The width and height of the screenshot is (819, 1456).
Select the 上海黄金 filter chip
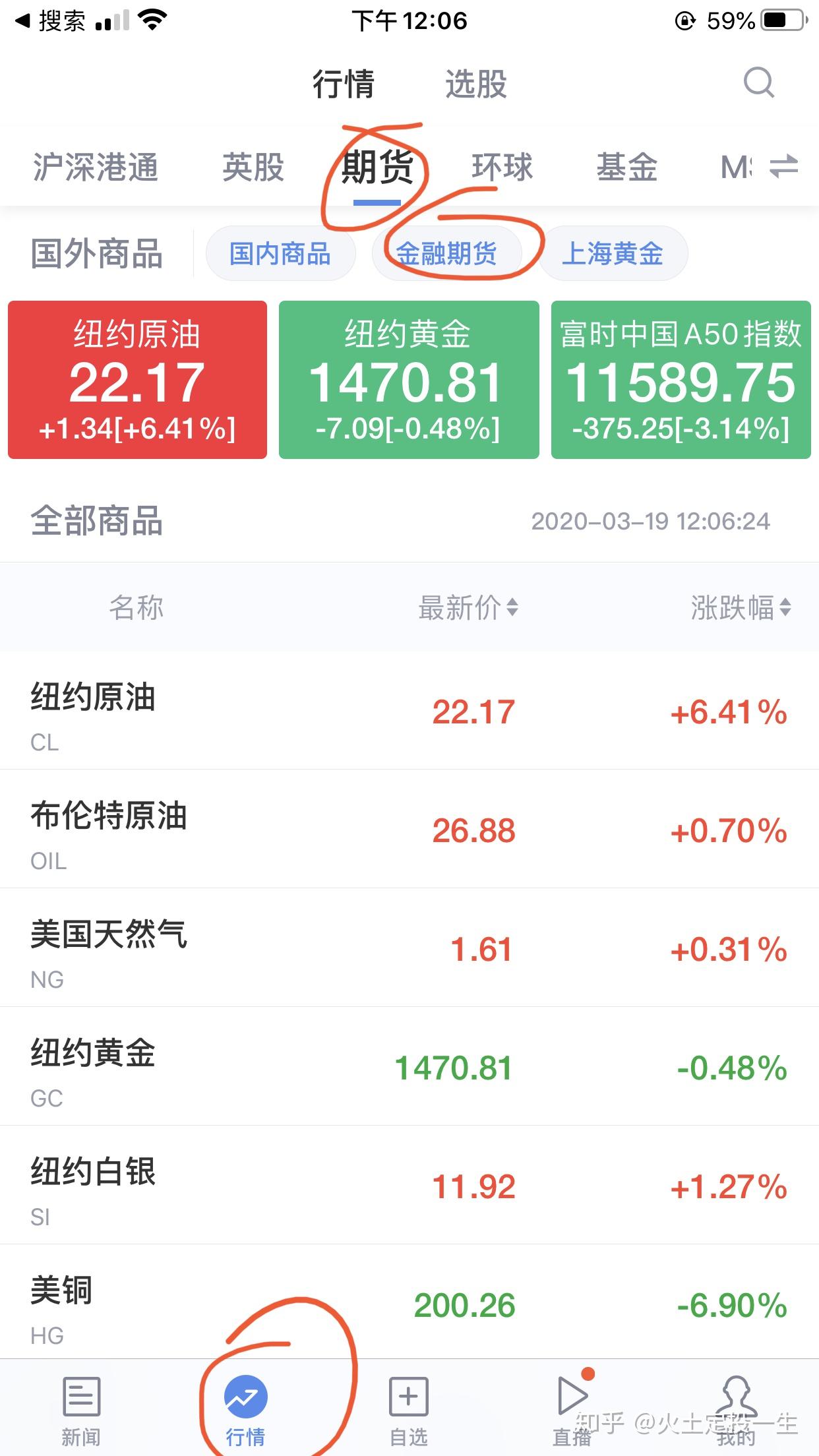[612, 253]
